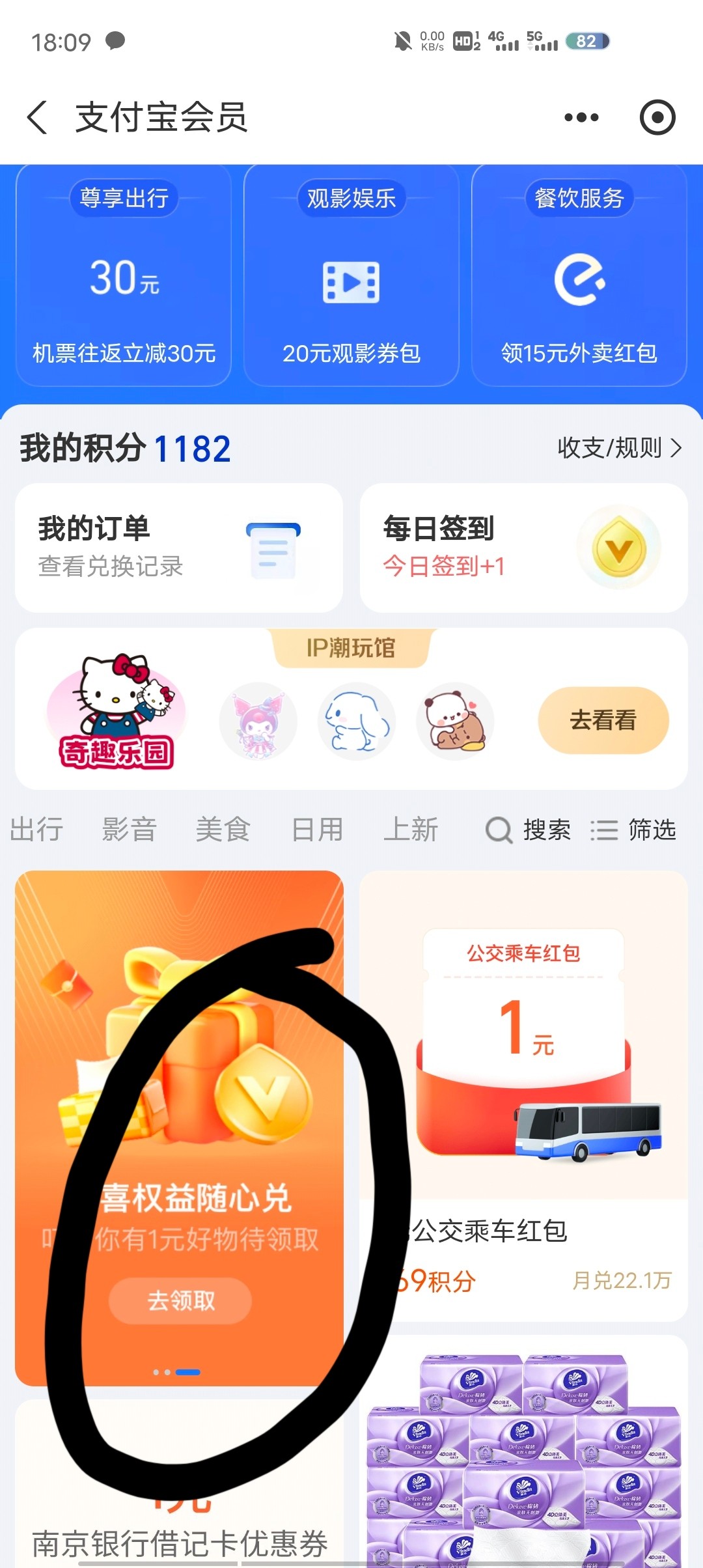Open 搜索 for rewards
The width and height of the screenshot is (703, 1568).
click(x=529, y=830)
